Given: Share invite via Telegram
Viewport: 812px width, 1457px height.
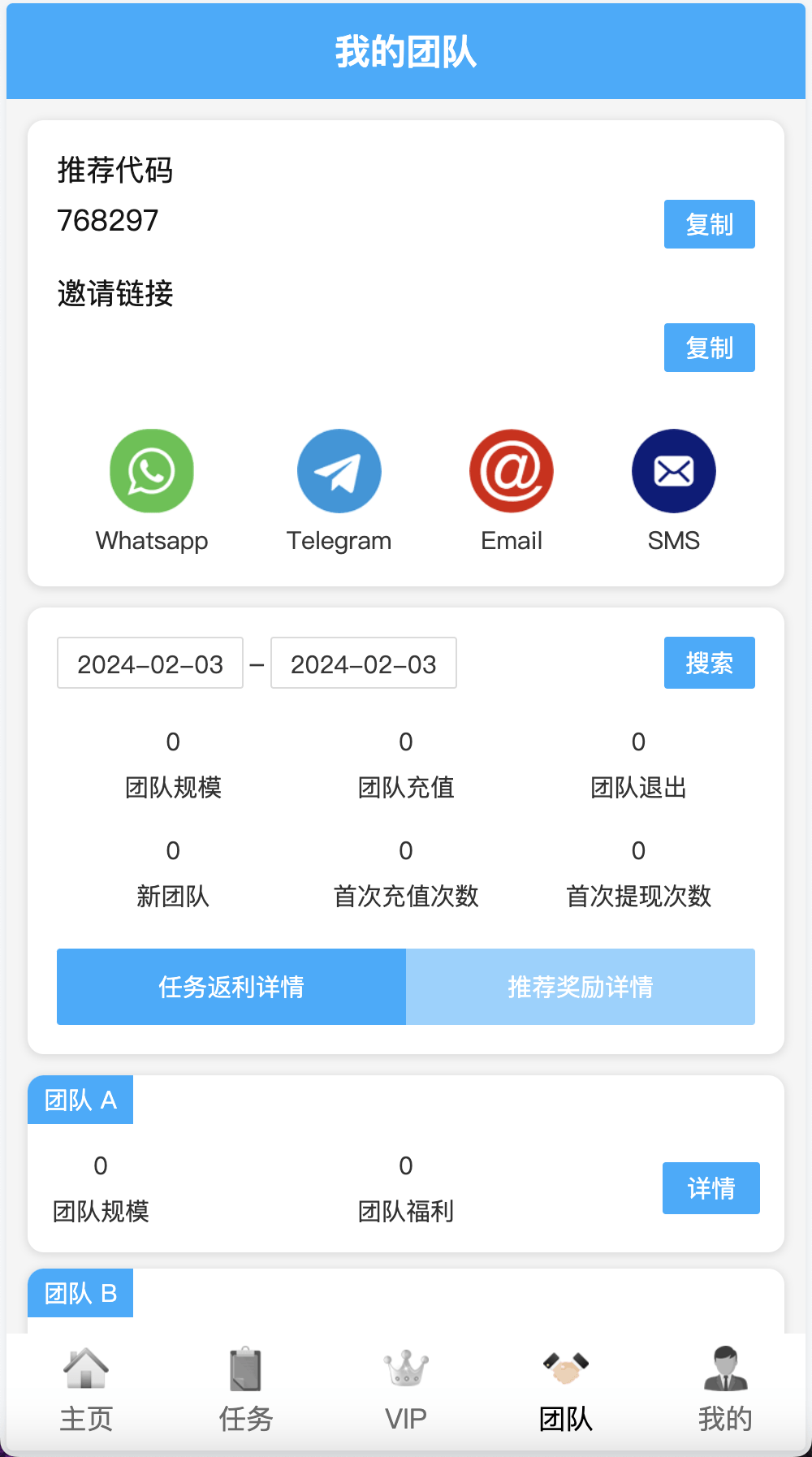Looking at the screenshot, I should 339,471.
